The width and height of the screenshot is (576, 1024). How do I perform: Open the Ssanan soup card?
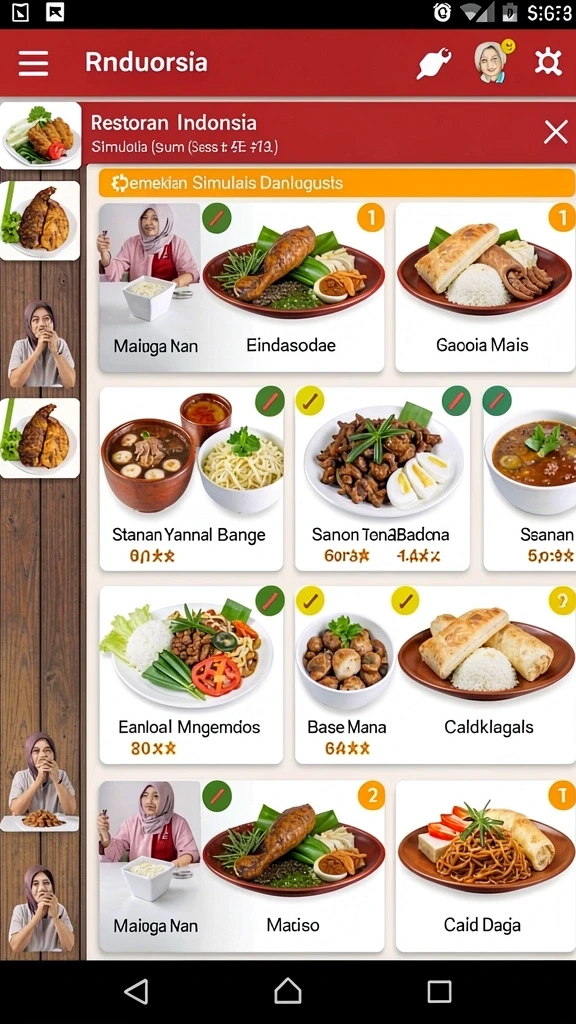[x=530, y=479]
